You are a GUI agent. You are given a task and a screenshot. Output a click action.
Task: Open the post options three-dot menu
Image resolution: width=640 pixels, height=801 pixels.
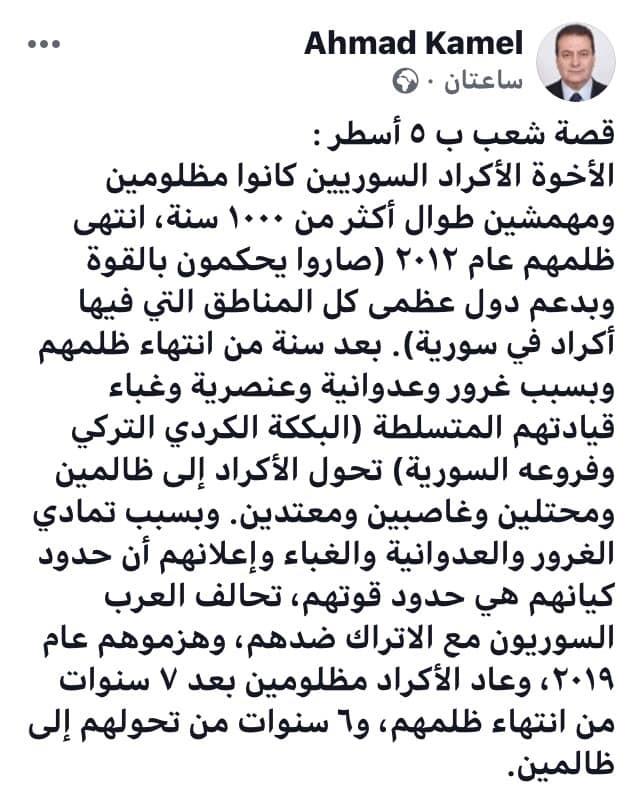tap(45, 45)
